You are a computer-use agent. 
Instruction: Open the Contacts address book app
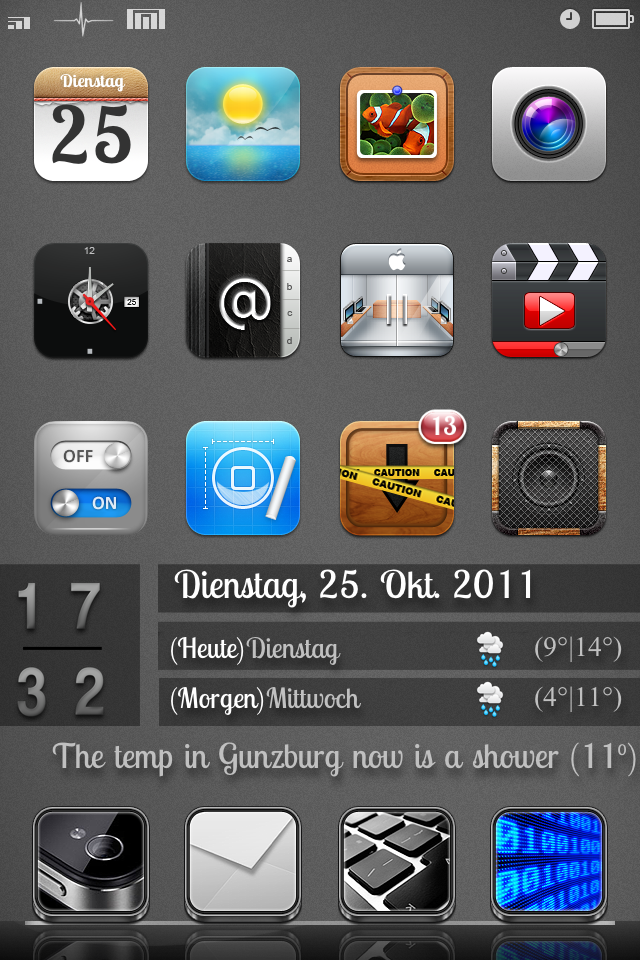coord(243,300)
